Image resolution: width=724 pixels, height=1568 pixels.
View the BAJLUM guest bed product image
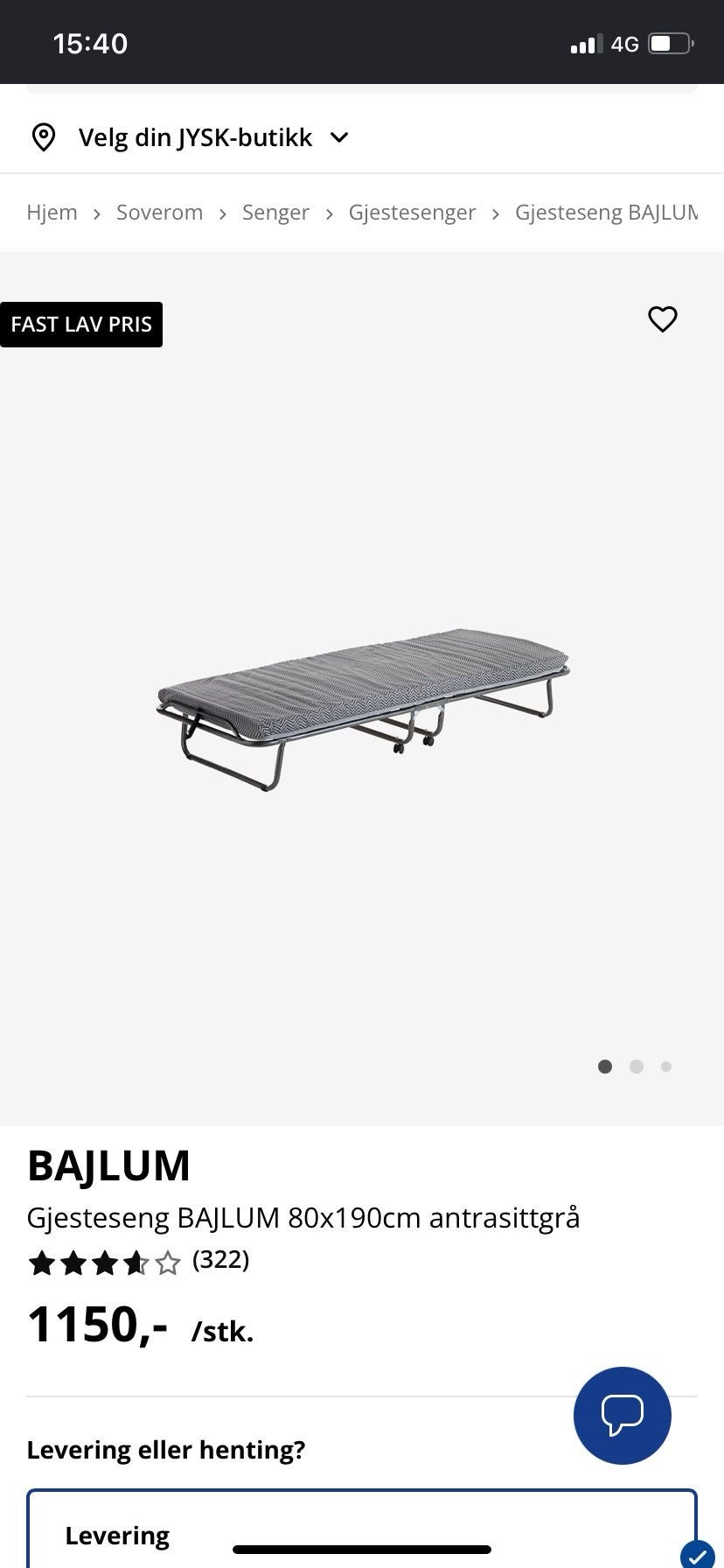point(363,709)
